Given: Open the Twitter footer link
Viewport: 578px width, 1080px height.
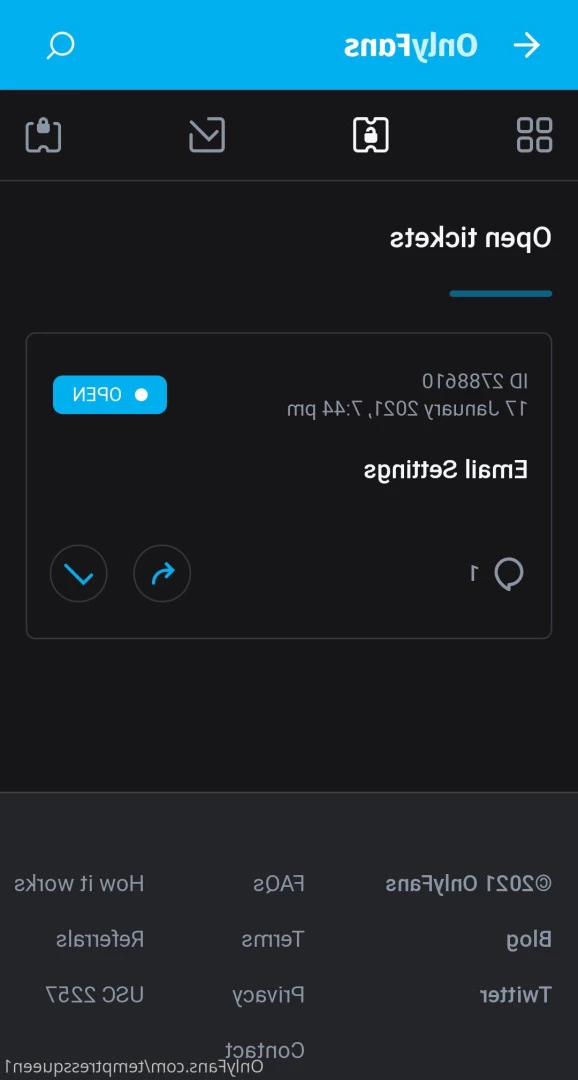Looking at the screenshot, I should pyautogui.click(x=515, y=995).
